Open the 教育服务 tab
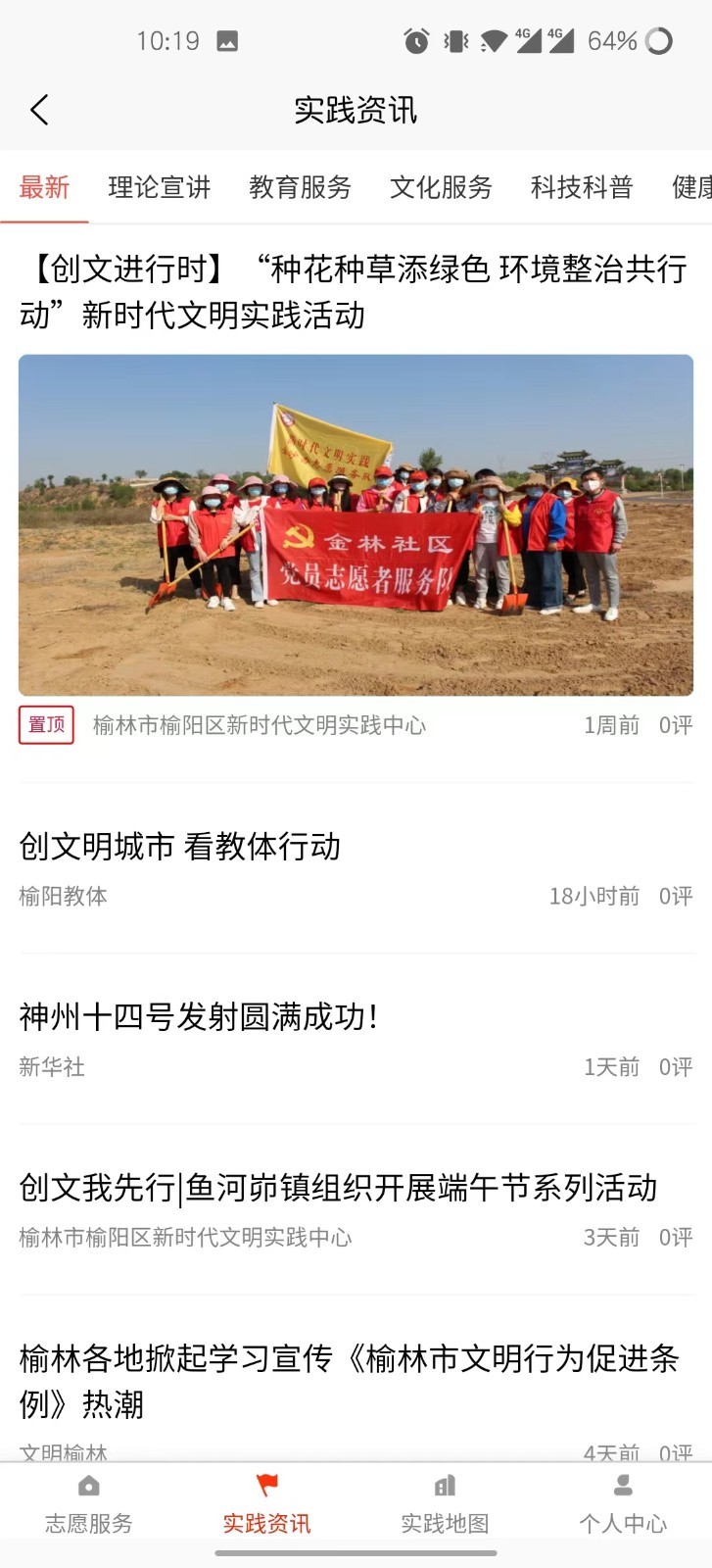Screen dimensions: 712x1568 [x=300, y=187]
